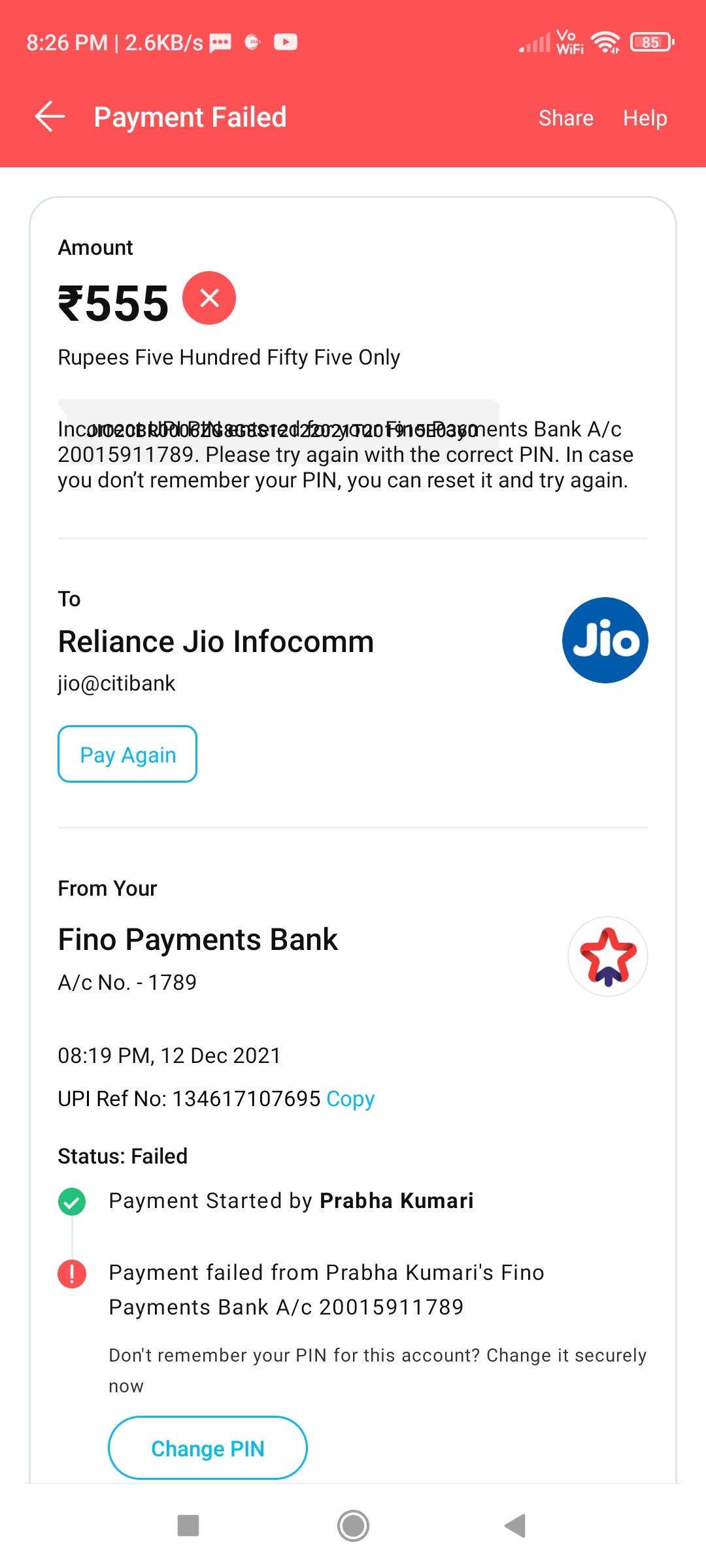Copy the UPI Ref No
The height and width of the screenshot is (1568, 706).
[x=350, y=1099]
